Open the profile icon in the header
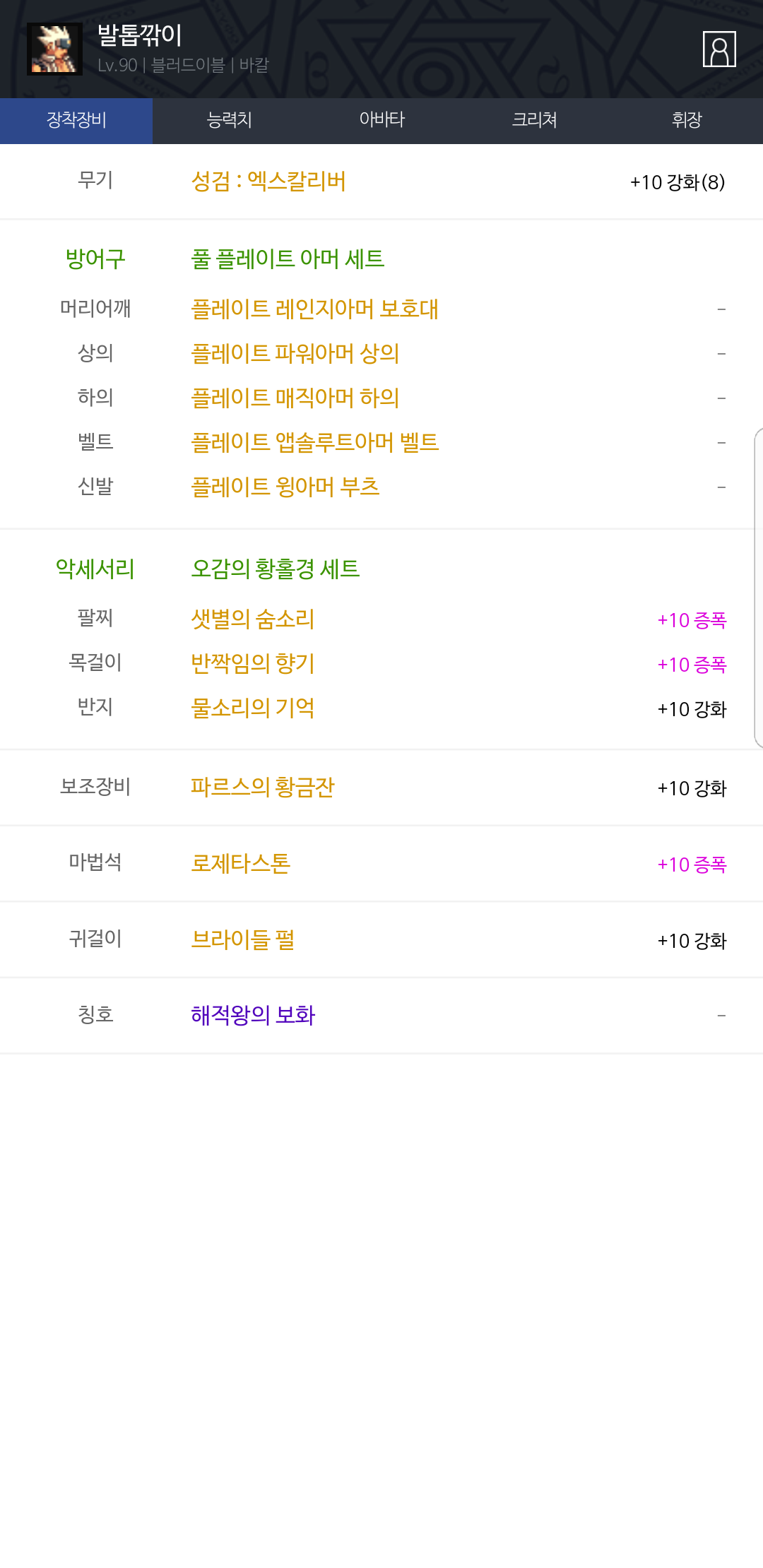This screenshot has width=763, height=1568. pos(719,49)
